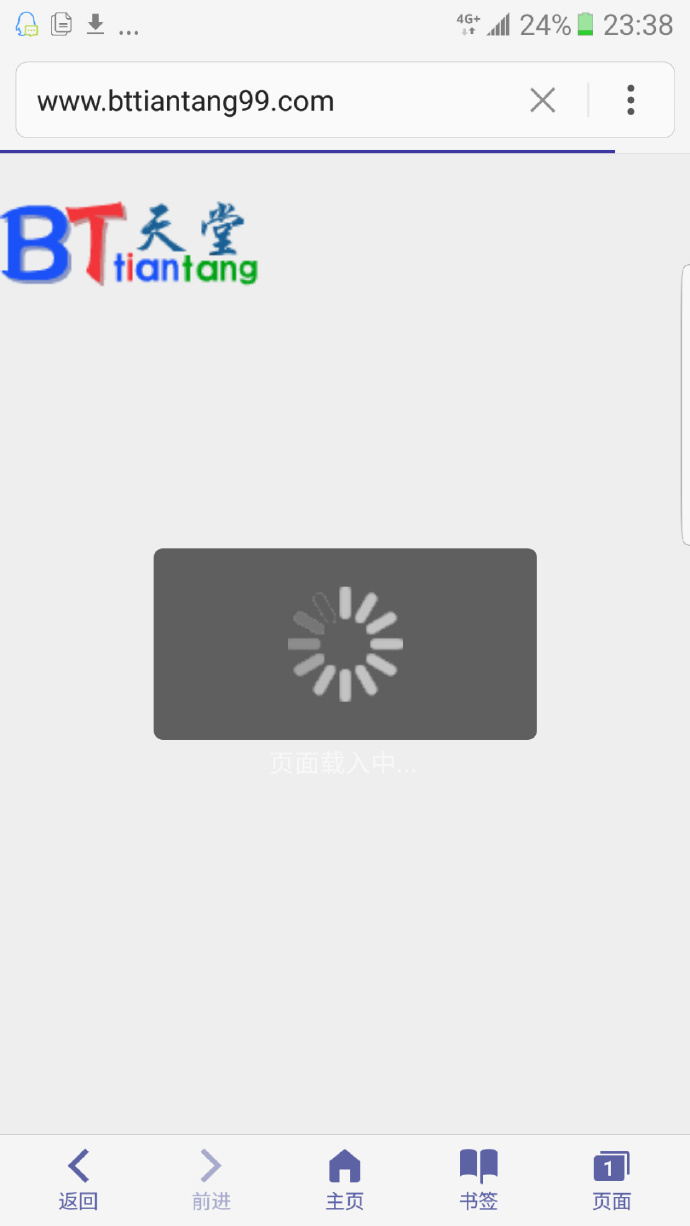Go to the 主页 home page
The height and width of the screenshot is (1226, 690).
pyautogui.click(x=345, y=1180)
